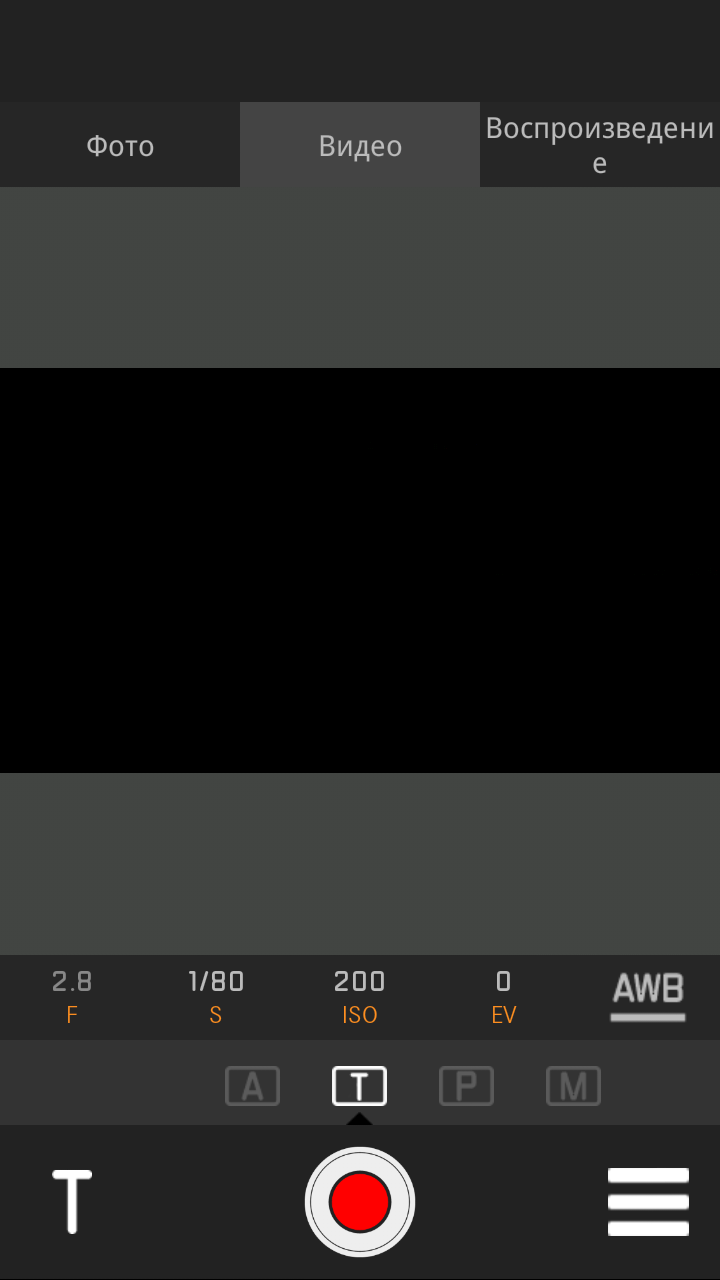Image resolution: width=720 pixels, height=1280 pixels.
Task: Select the A aperture priority mode
Action: pyautogui.click(x=252, y=1086)
